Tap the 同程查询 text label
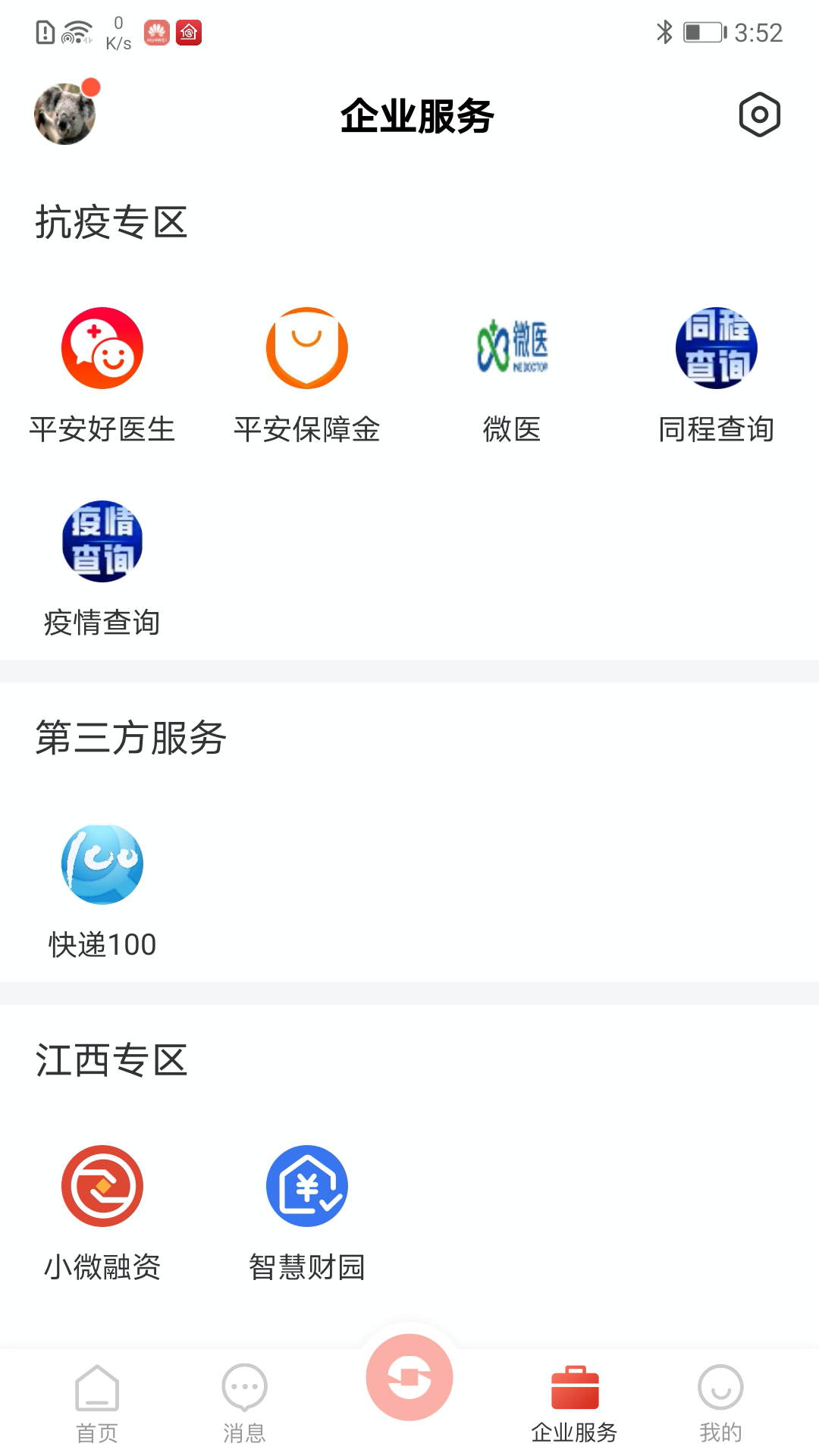819x1456 pixels. 717,430
